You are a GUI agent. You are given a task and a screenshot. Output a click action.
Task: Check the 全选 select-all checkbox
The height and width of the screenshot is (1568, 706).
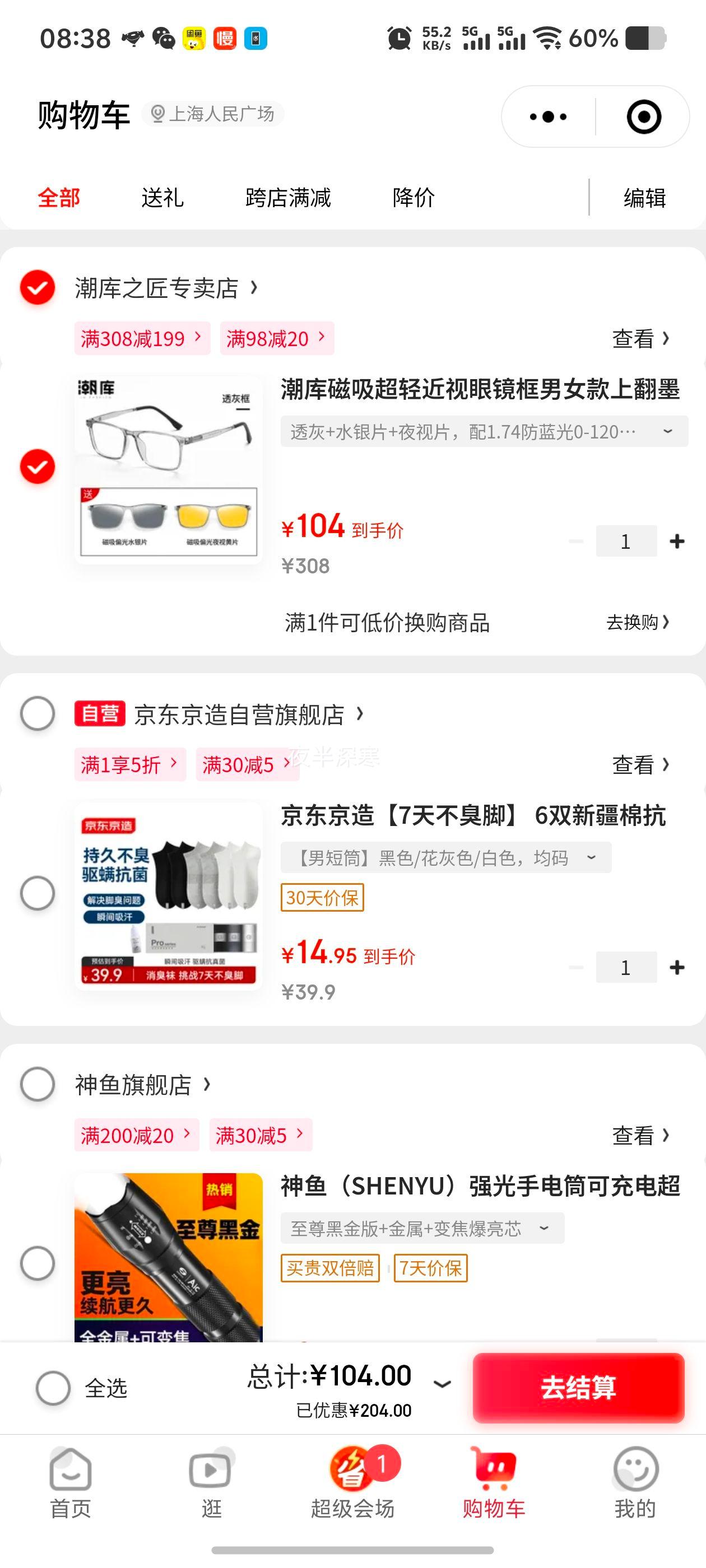click(x=53, y=1388)
